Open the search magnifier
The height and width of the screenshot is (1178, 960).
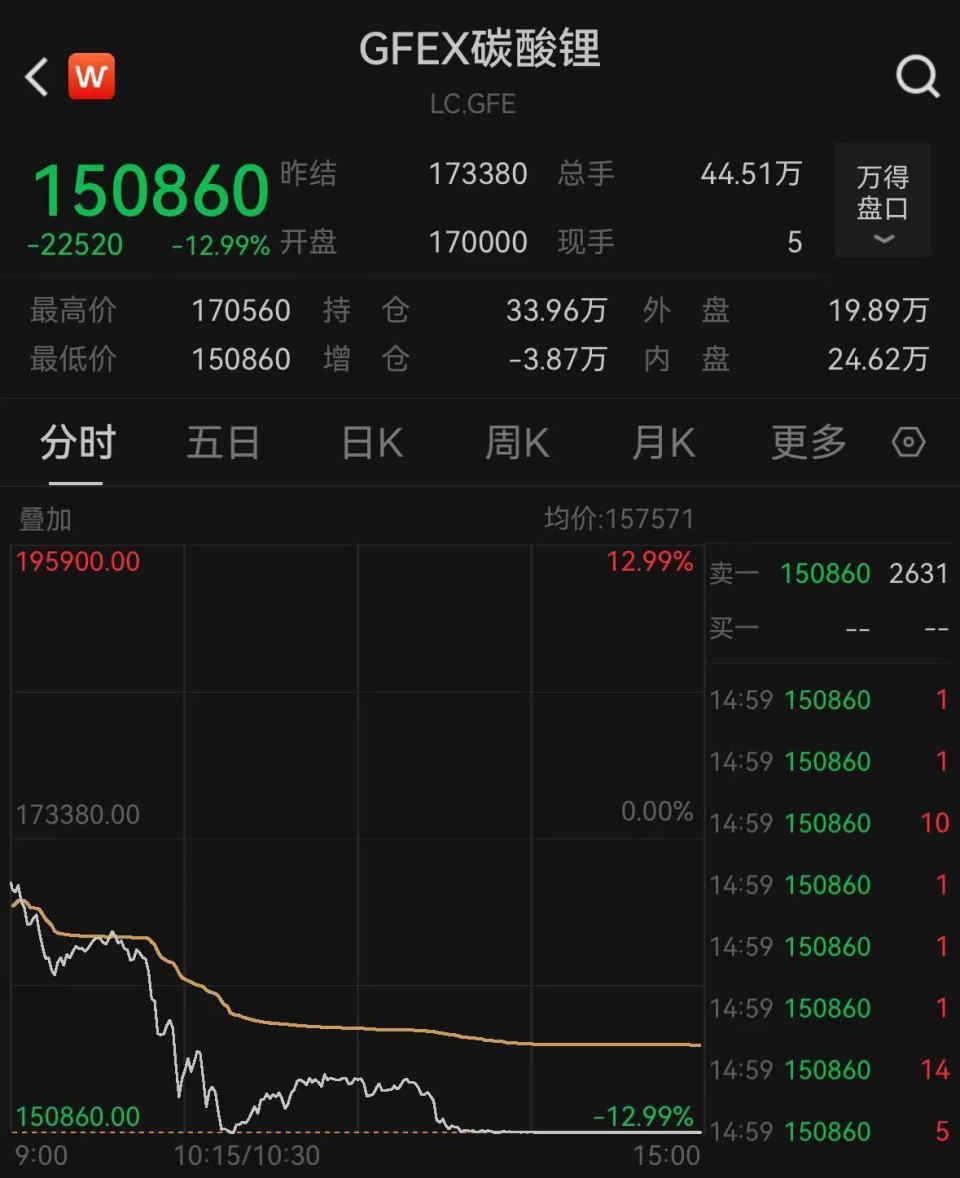coord(916,75)
